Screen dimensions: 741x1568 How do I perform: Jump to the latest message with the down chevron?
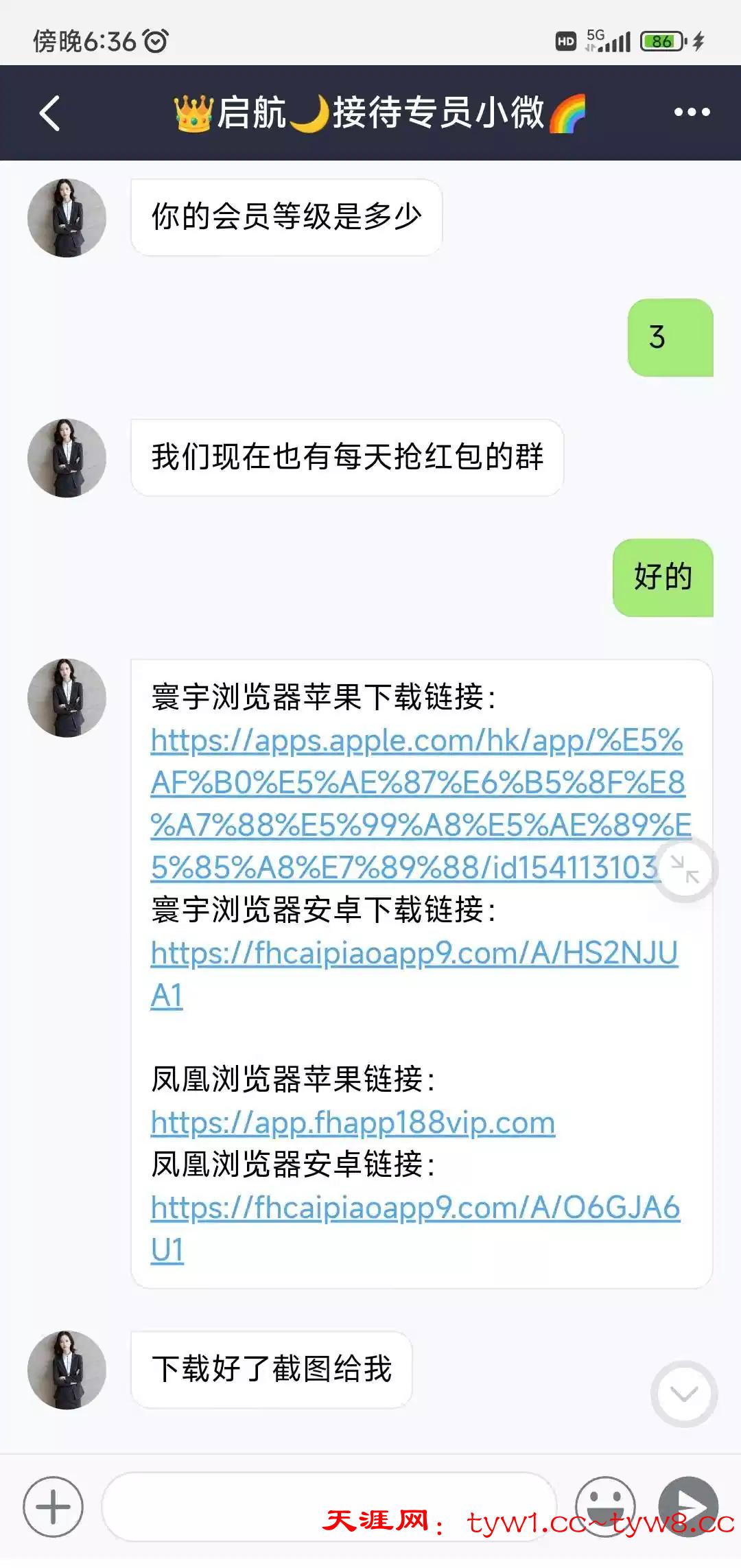click(684, 1394)
